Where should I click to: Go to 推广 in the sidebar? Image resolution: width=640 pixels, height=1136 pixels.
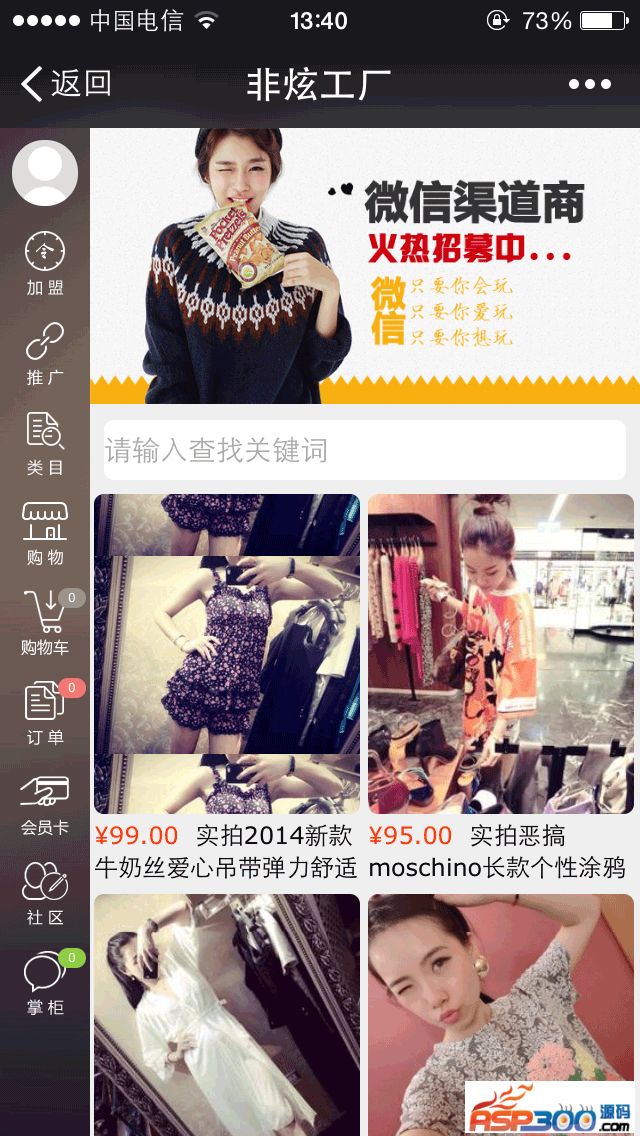click(x=45, y=354)
